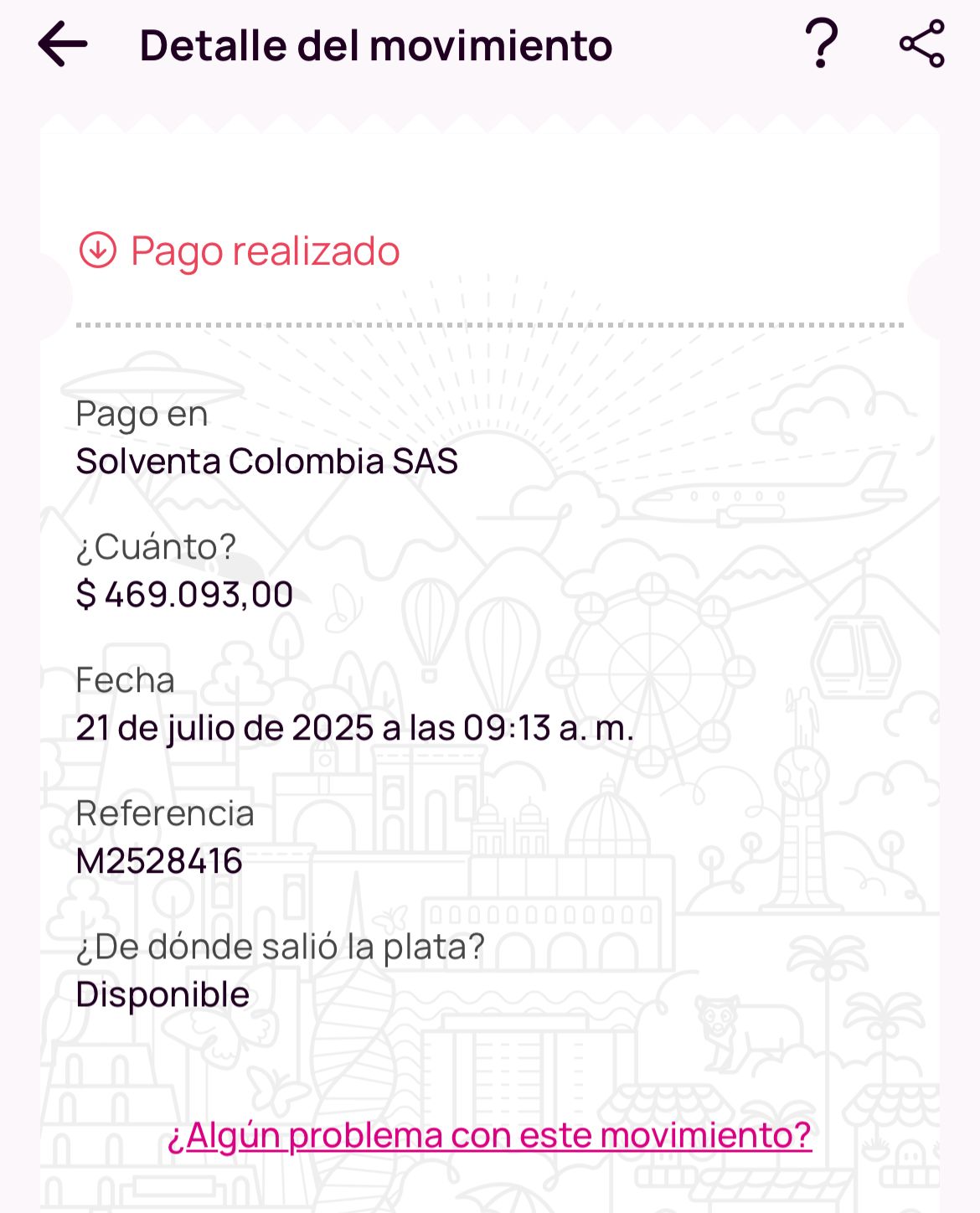This screenshot has height=1213, width=980.
Task: Open the help question mark icon
Action: click(821, 44)
